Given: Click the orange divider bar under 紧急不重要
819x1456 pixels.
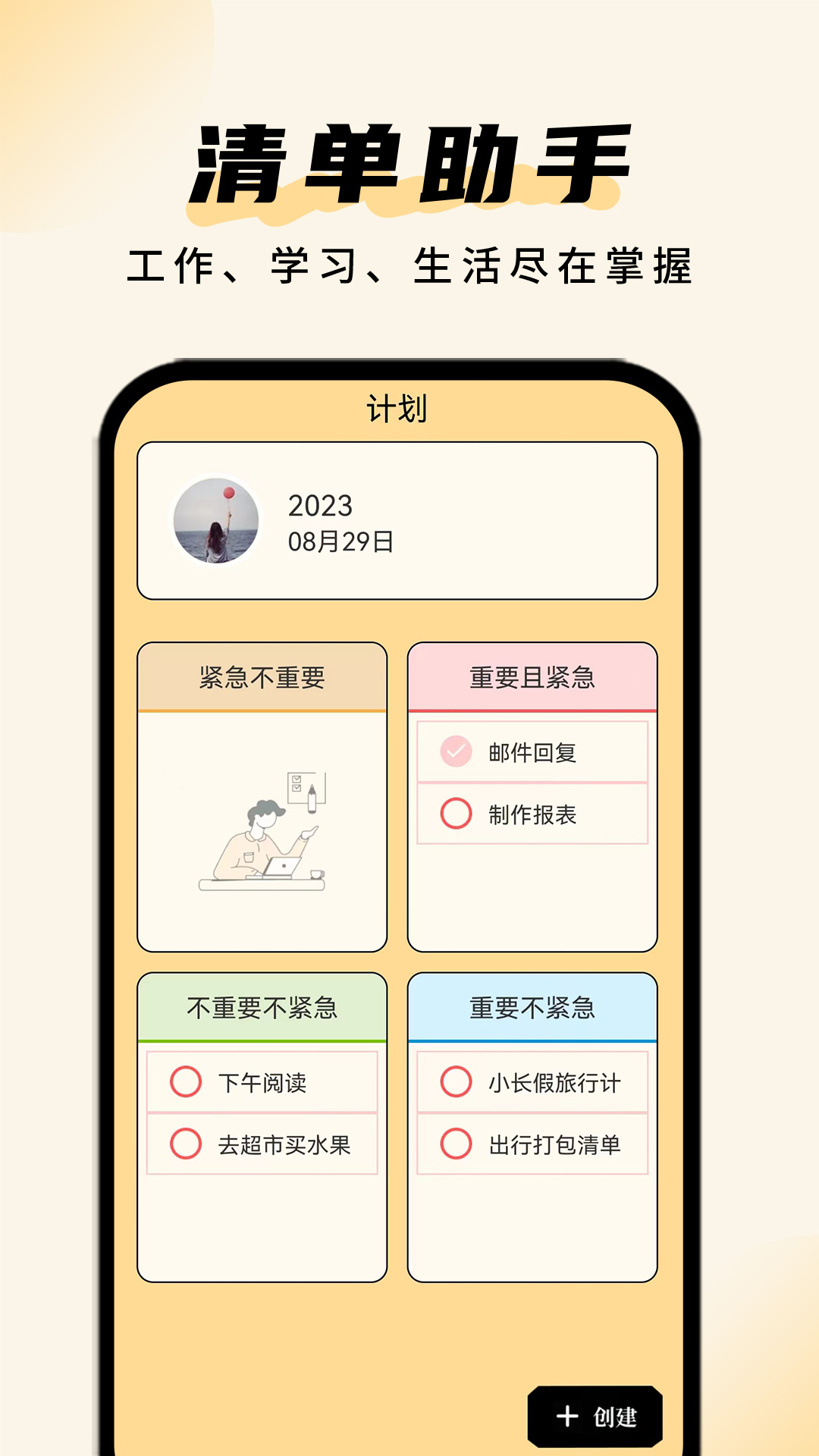Looking at the screenshot, I should point(262,711).
